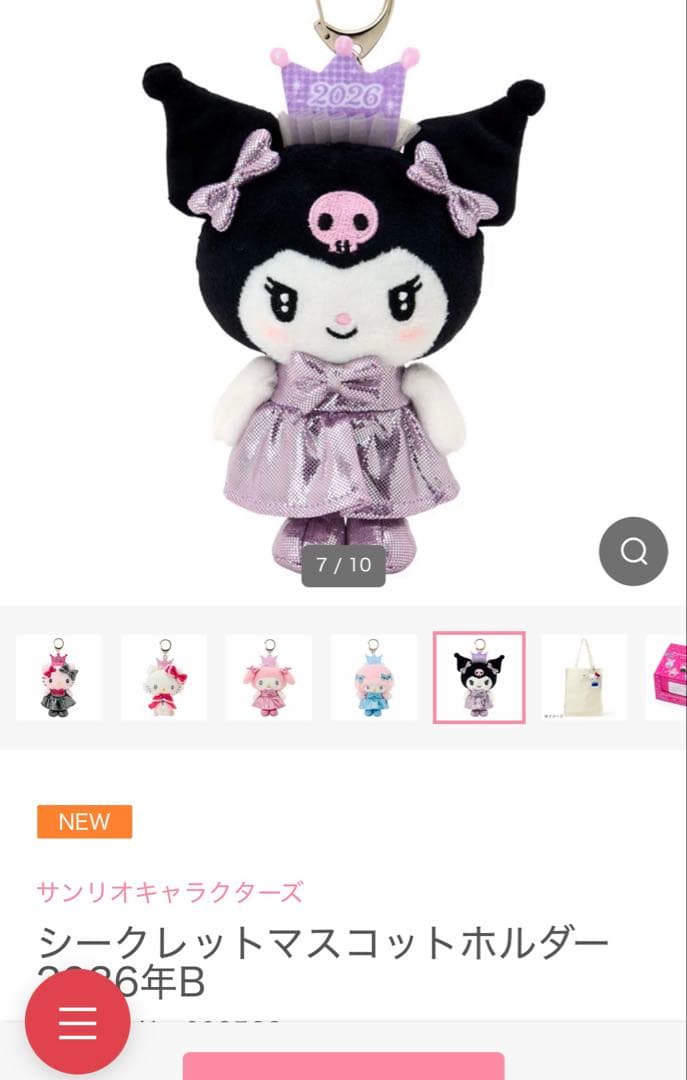Select the white Hello Kitty red bow thumbnail

coord(164,677)
